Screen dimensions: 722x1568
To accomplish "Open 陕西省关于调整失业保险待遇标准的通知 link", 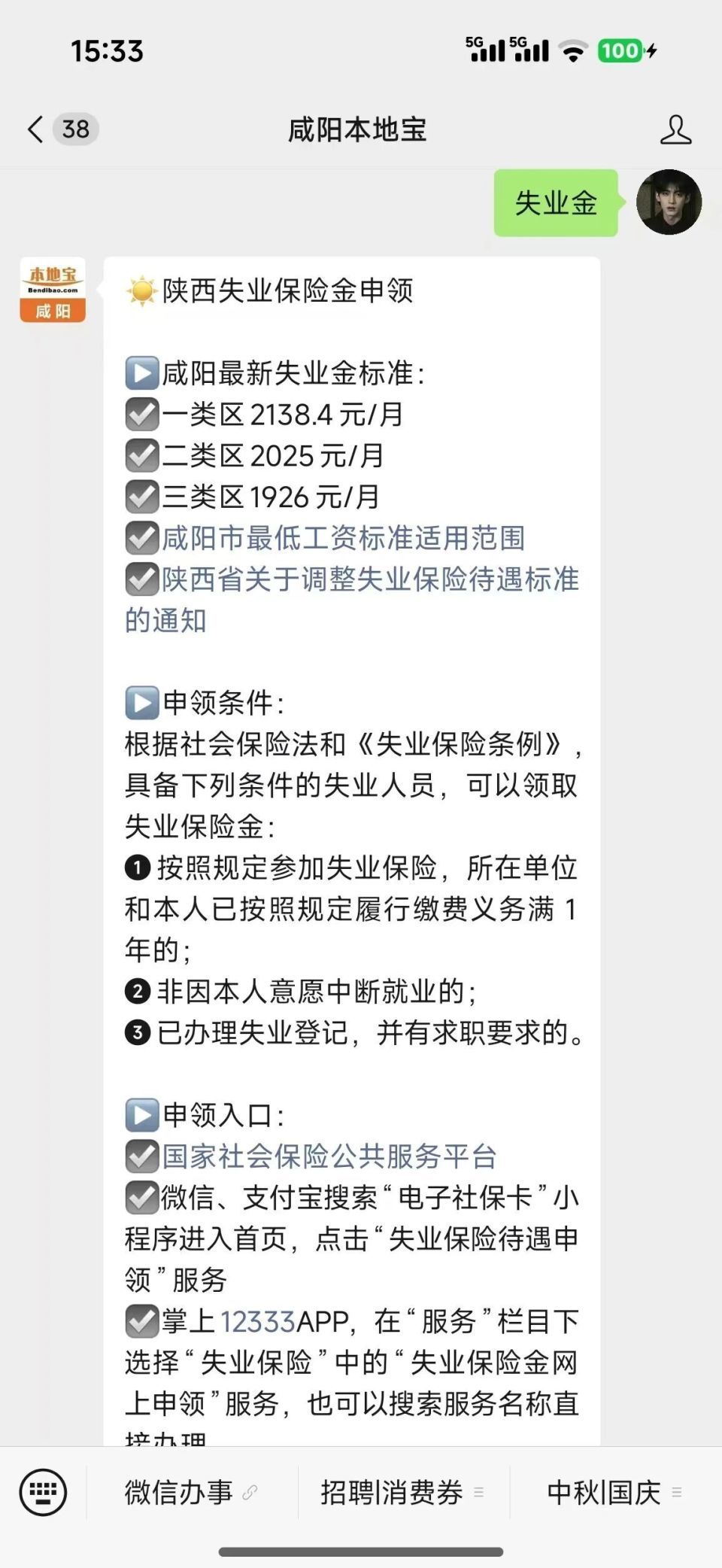I will click(x=352, y=600).
